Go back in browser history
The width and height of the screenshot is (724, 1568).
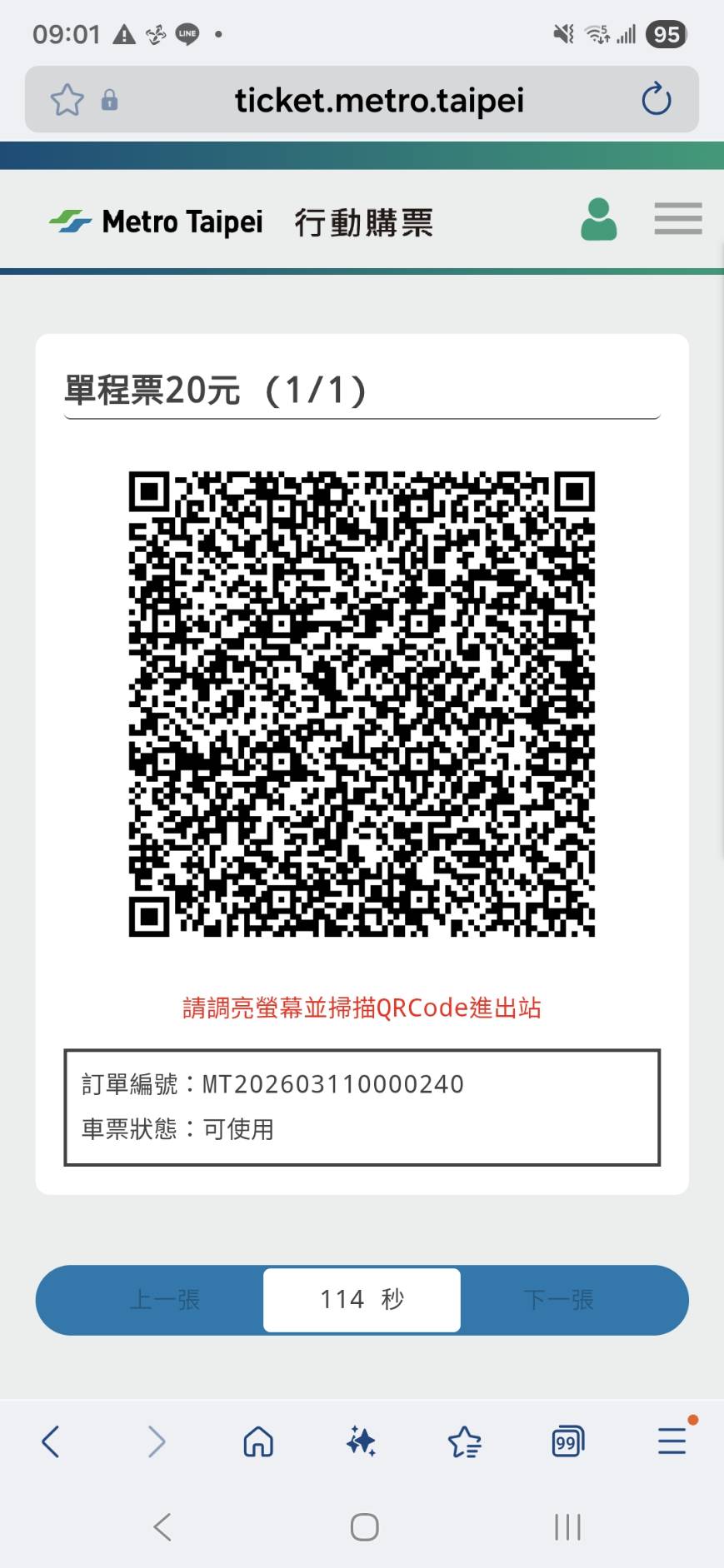pos(51,1441)
